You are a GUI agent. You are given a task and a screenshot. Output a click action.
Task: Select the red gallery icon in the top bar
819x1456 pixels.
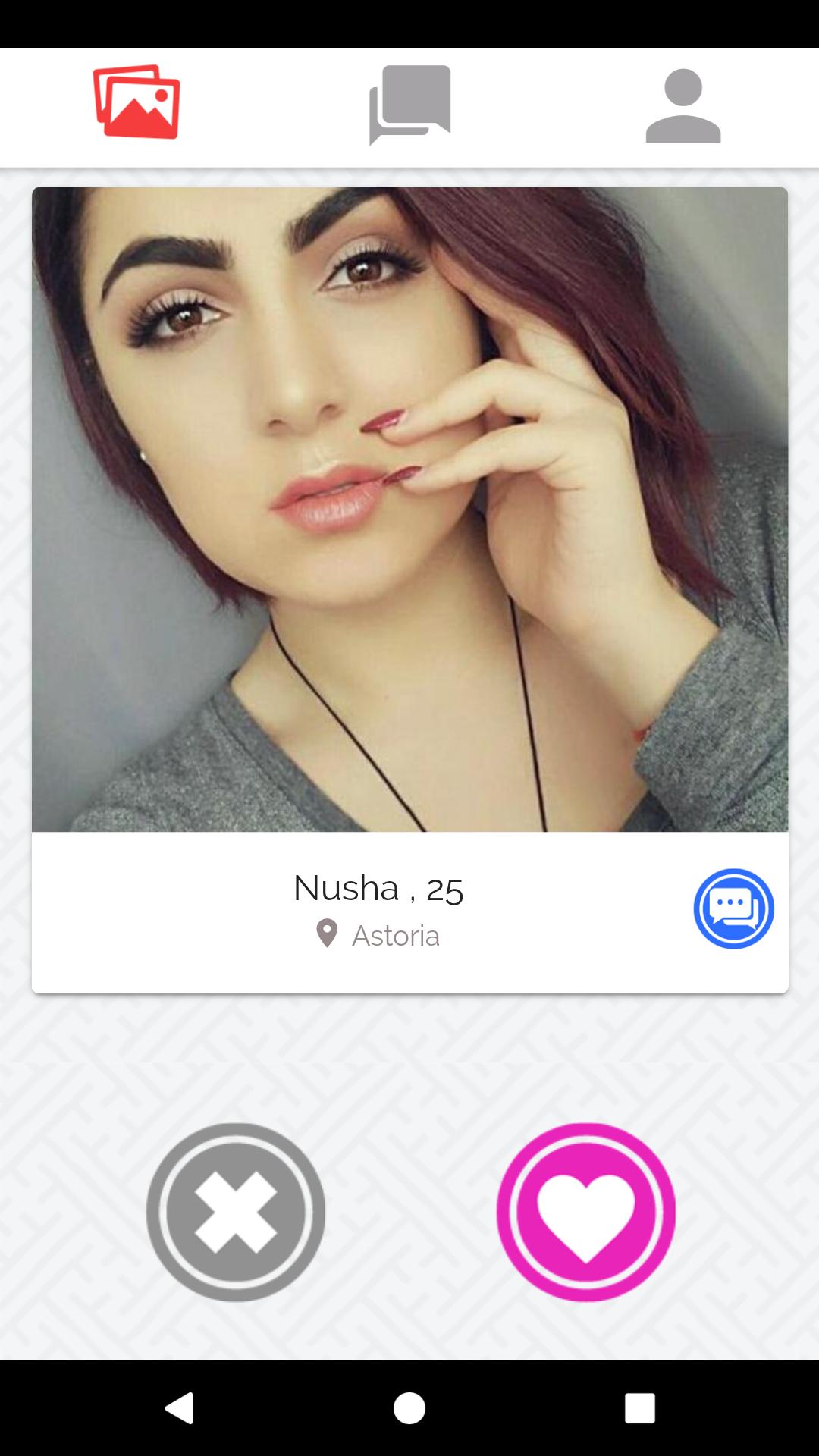click(136, 104)
